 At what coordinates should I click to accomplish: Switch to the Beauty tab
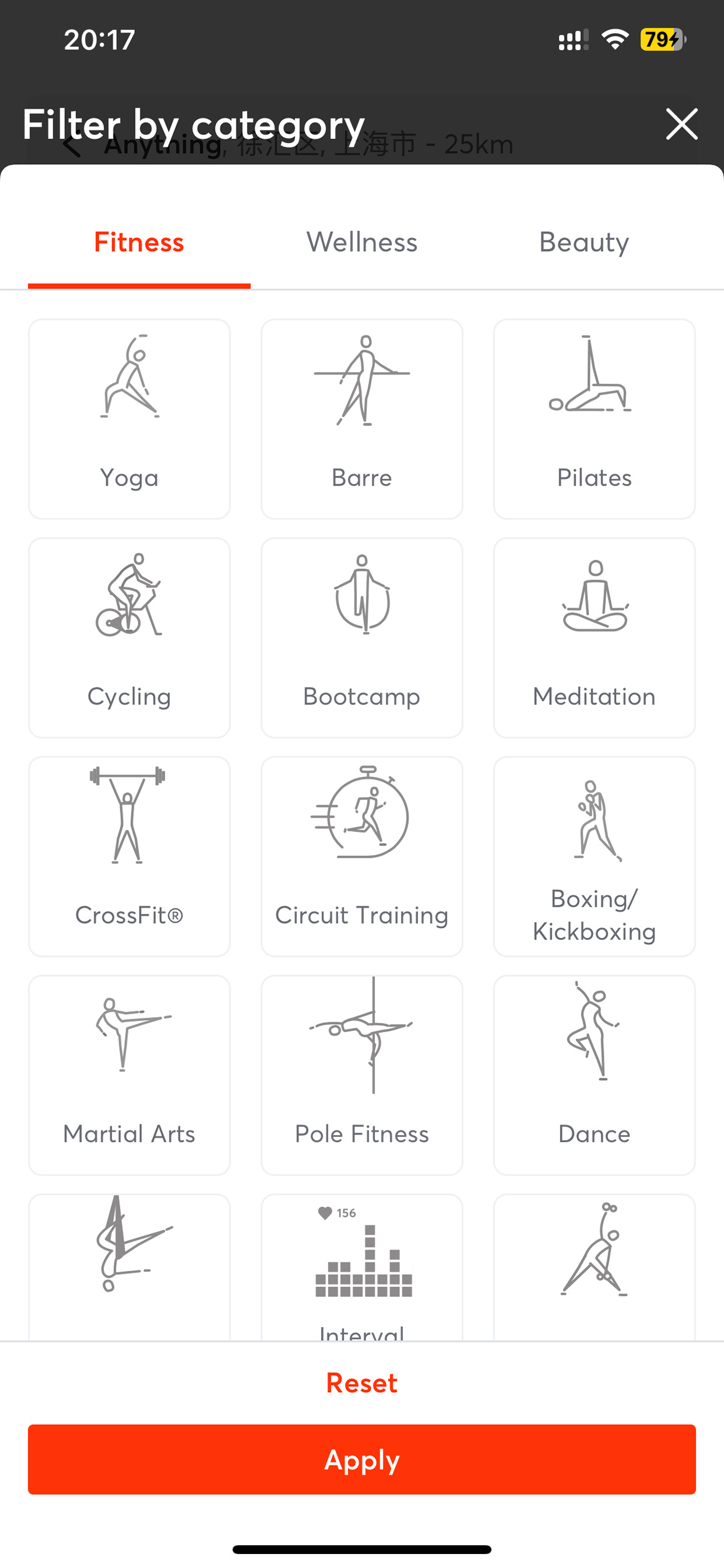coord(584,242)
